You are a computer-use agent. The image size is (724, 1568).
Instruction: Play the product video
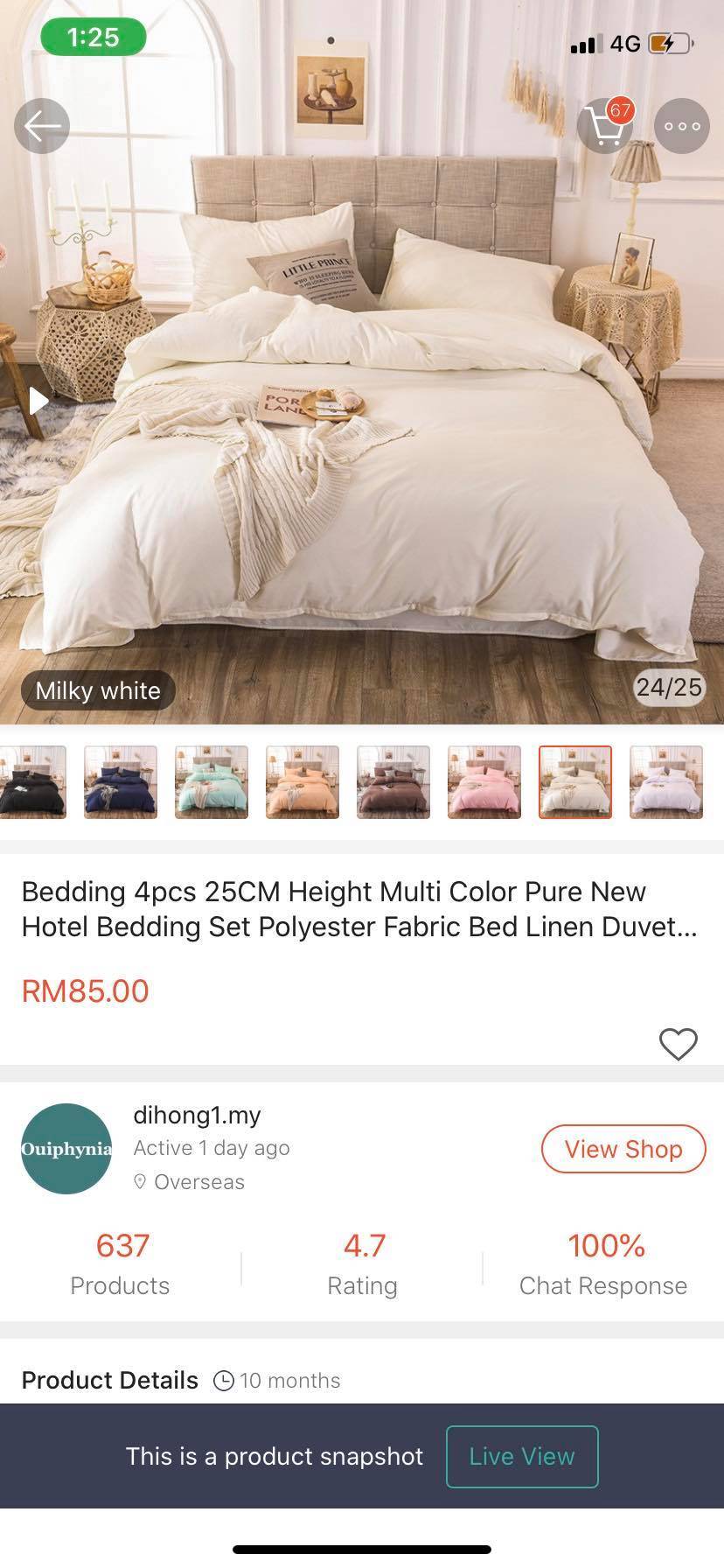(x=38, y=401)
